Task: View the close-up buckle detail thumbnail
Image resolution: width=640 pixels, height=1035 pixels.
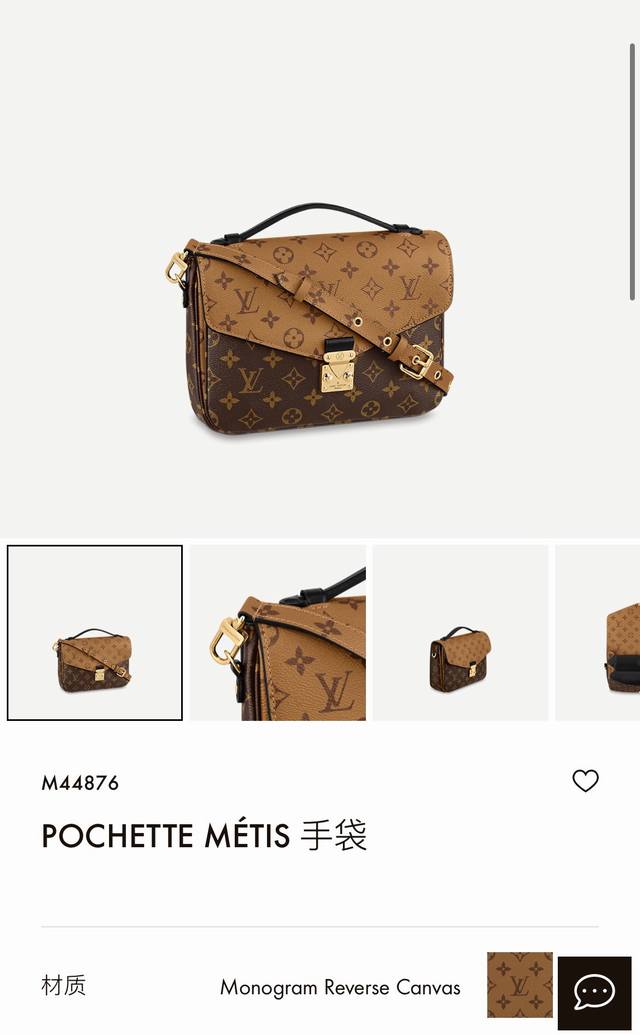Action: pos(278,633)
